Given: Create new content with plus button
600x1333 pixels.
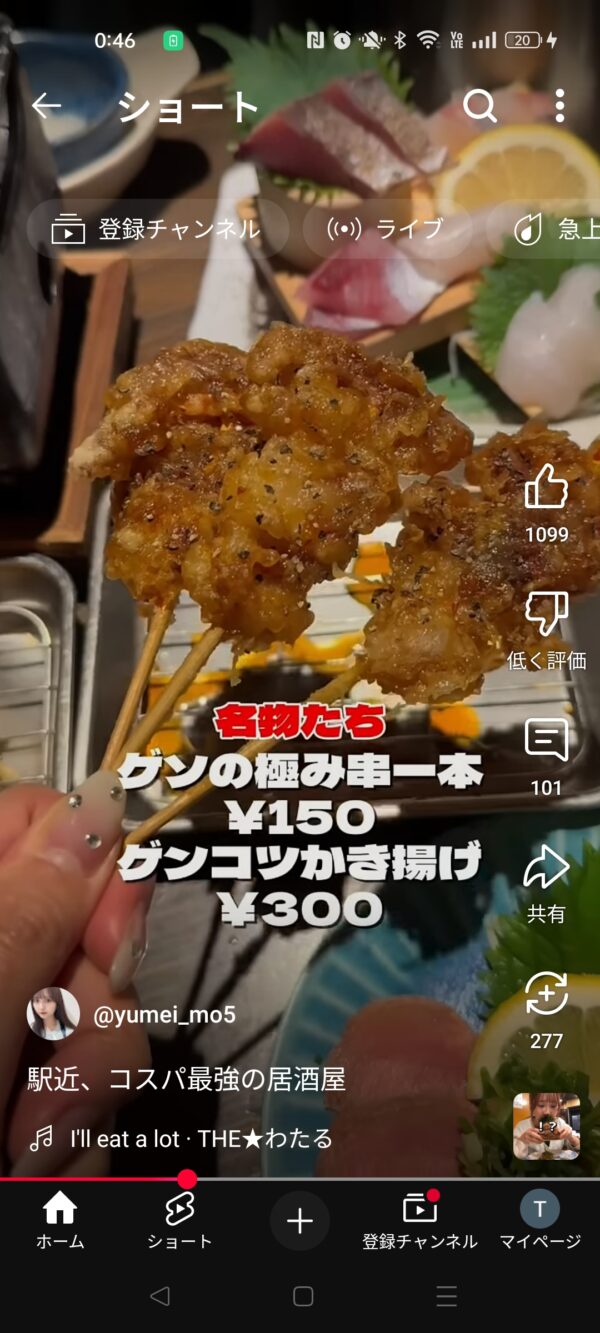Looking at the screenshot, I should 300,1221.
